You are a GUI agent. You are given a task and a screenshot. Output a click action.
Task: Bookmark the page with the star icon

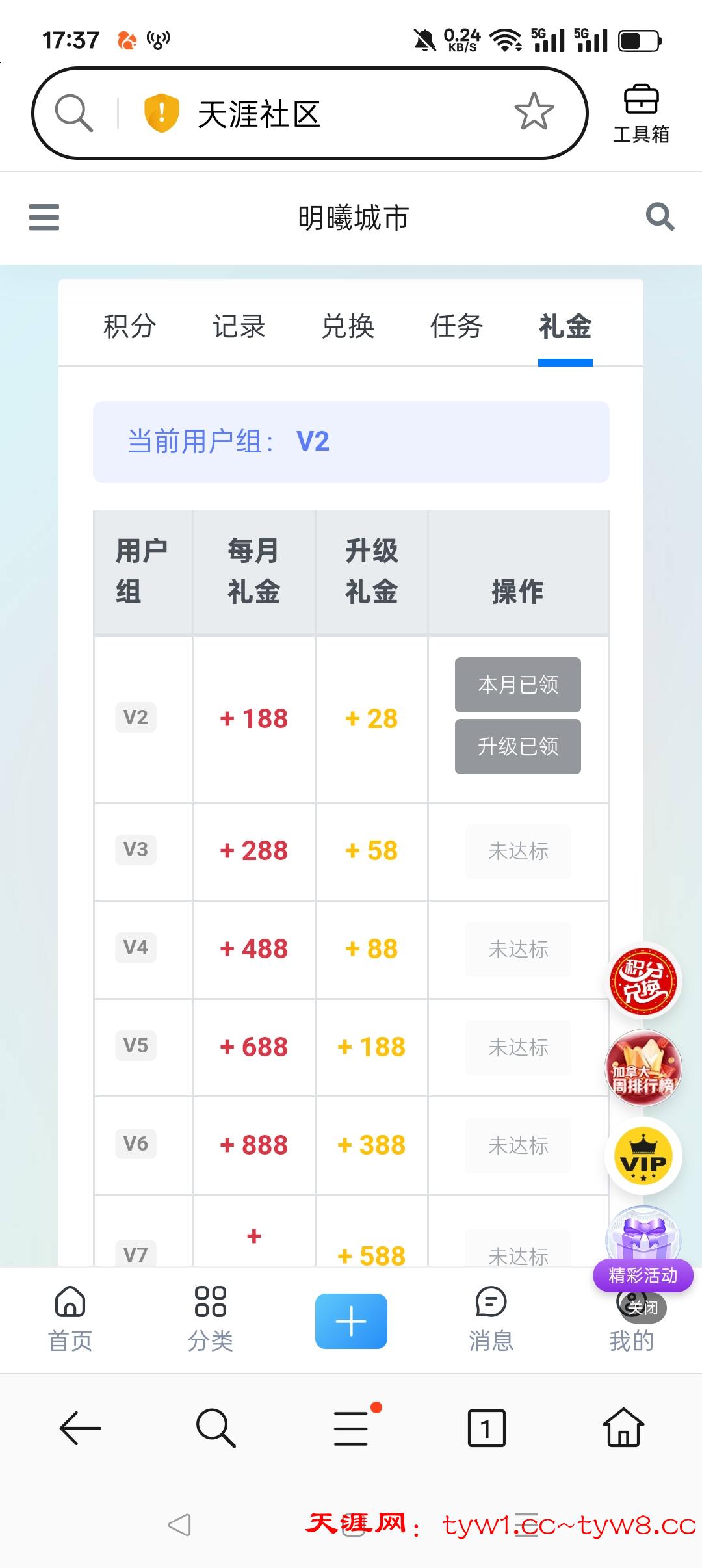point(534,112)
